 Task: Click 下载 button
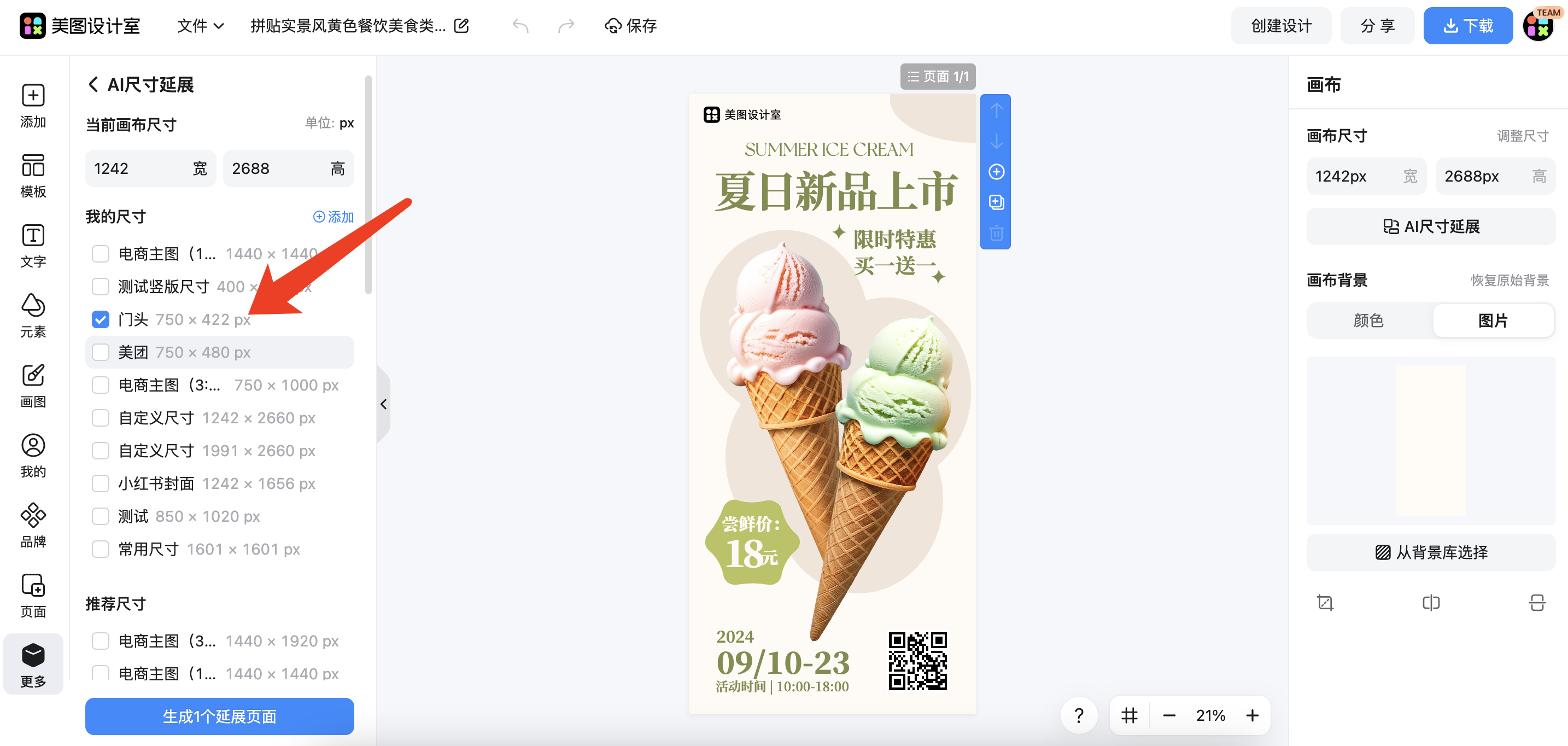pyautogui.click(x=1467, y=26)
